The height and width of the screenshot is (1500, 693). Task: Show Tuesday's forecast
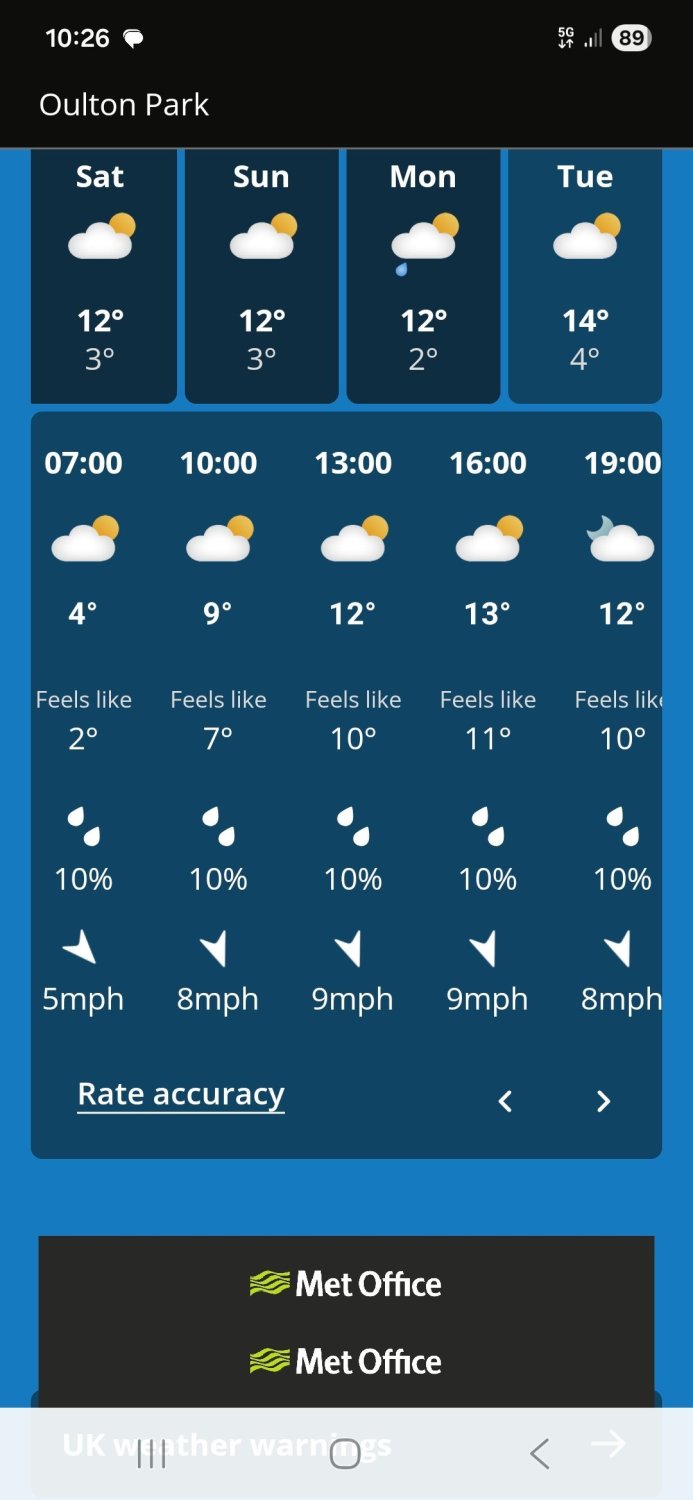click(x=585, y=275)
